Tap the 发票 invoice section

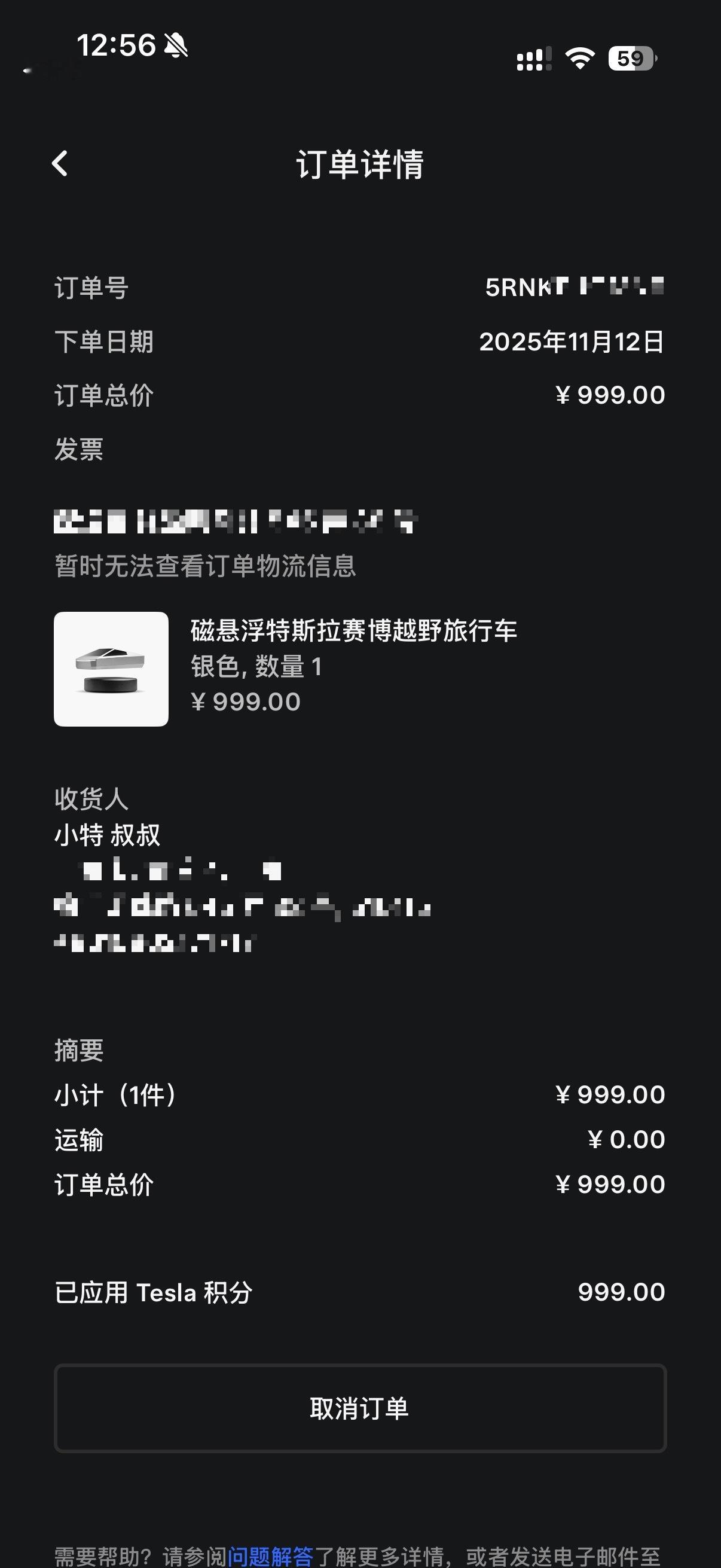(76, 449)
